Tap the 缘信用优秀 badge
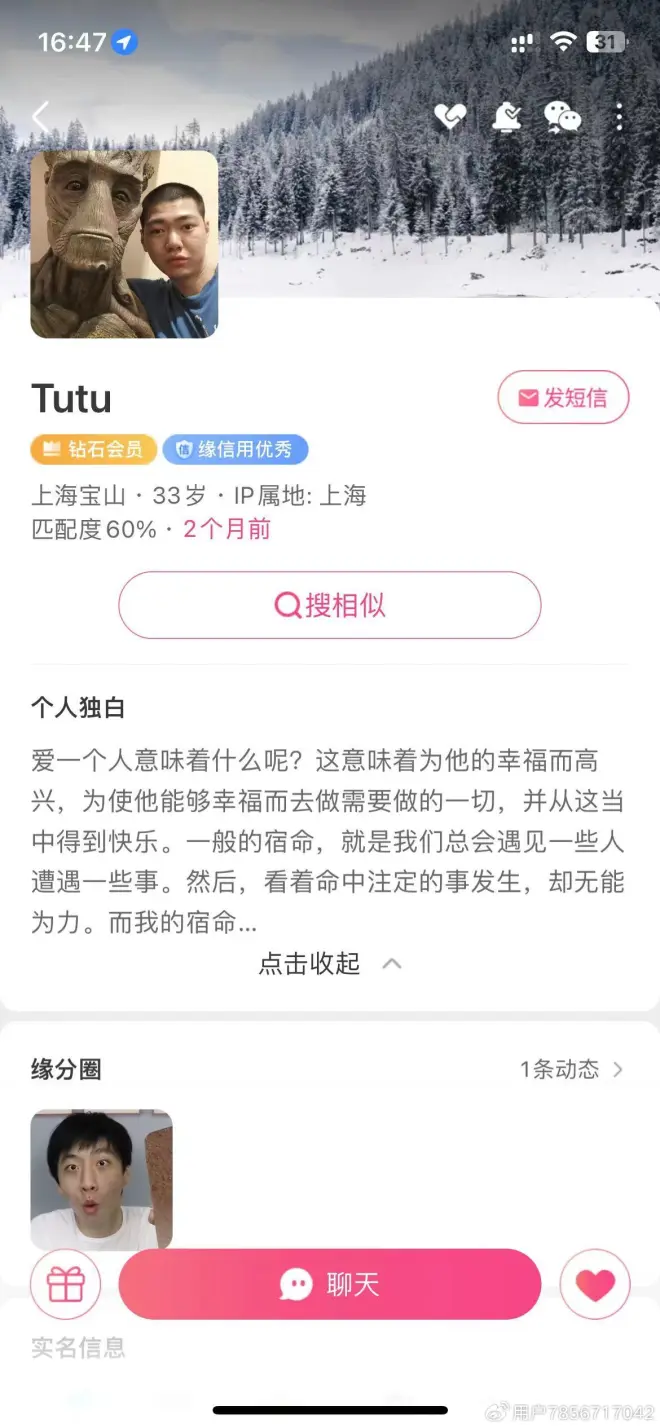This screenshot has height=1428, width=660. [x=235, y=450]
